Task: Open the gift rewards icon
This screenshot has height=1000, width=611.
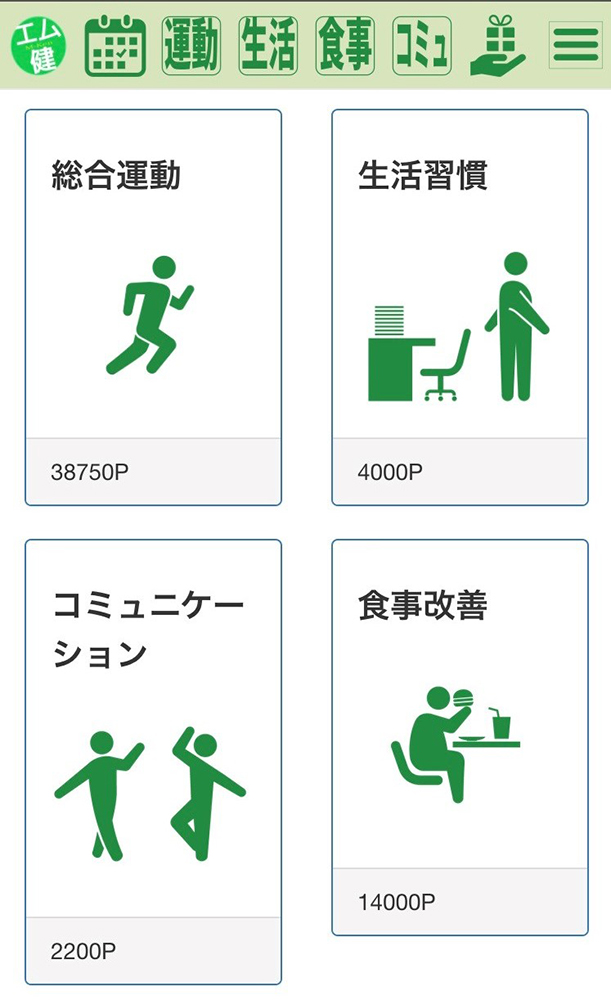Action: [498, 46]
